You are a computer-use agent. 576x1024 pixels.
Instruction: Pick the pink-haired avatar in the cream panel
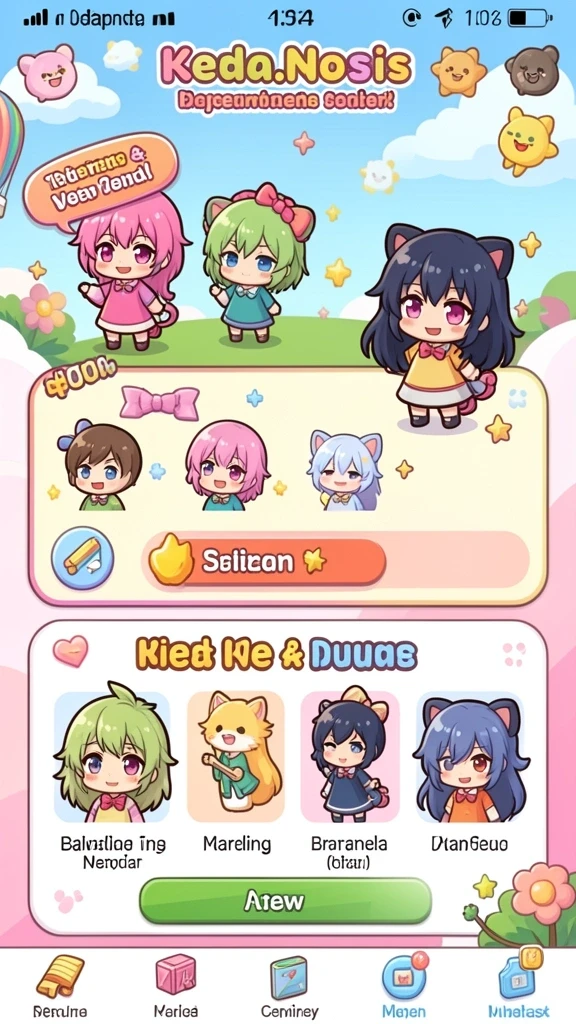tap(226, 465)
